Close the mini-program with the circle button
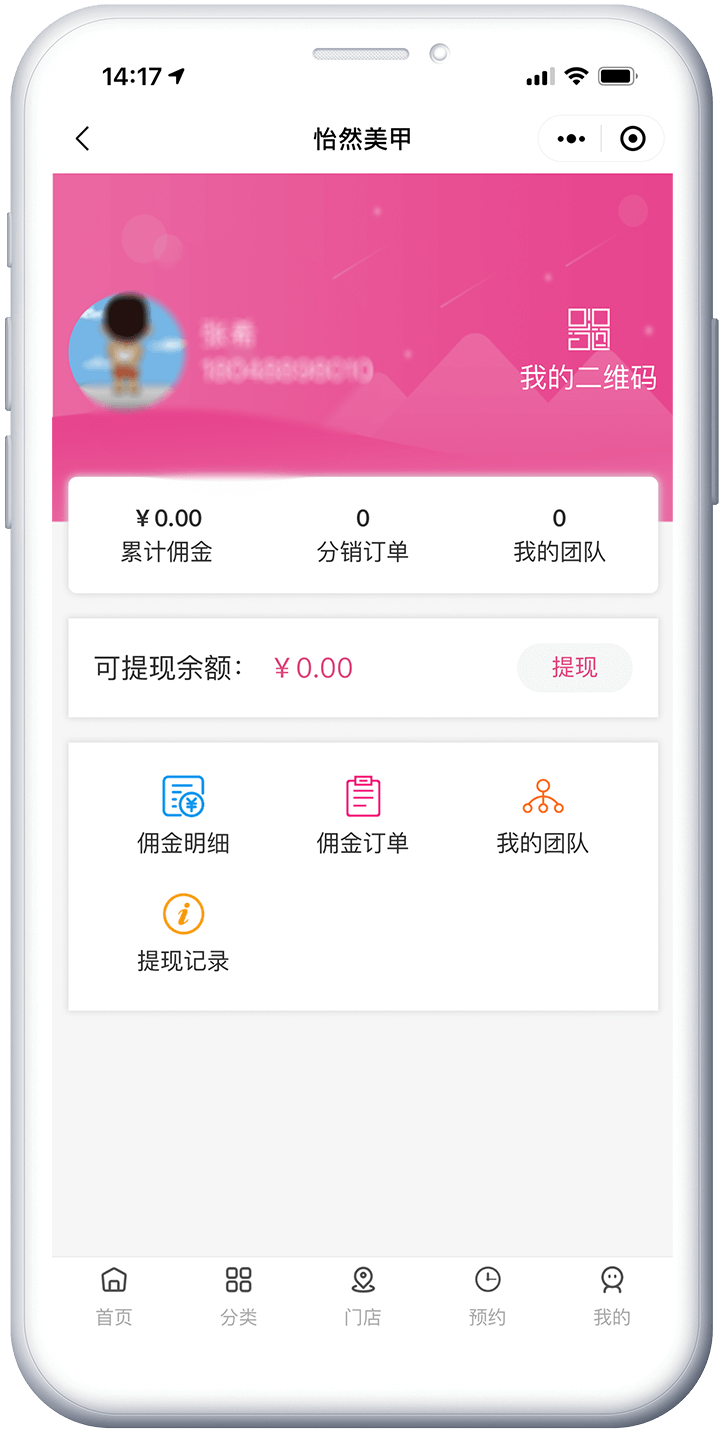724x1433 pixels. click(x=633, y=139)
